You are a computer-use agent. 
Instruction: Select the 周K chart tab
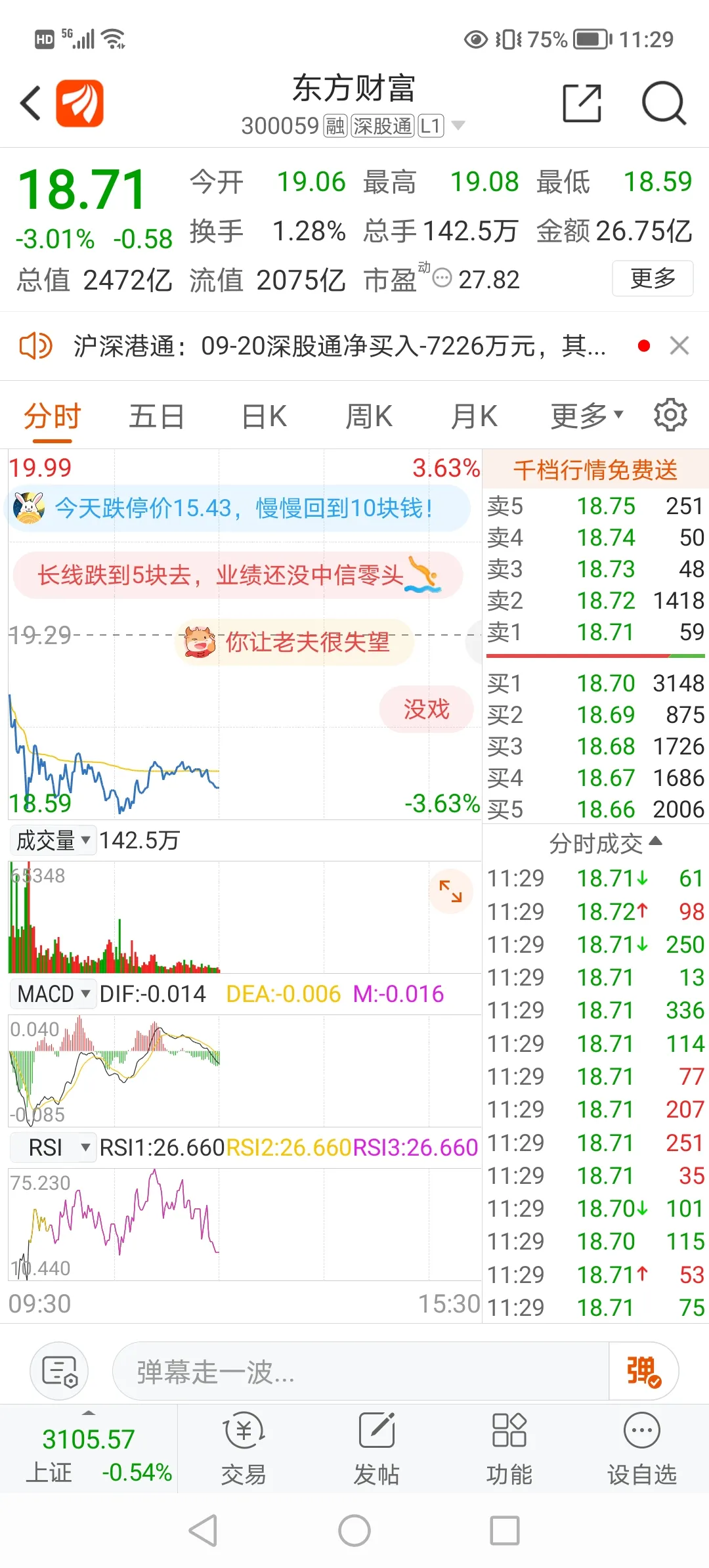pos(369,416)
